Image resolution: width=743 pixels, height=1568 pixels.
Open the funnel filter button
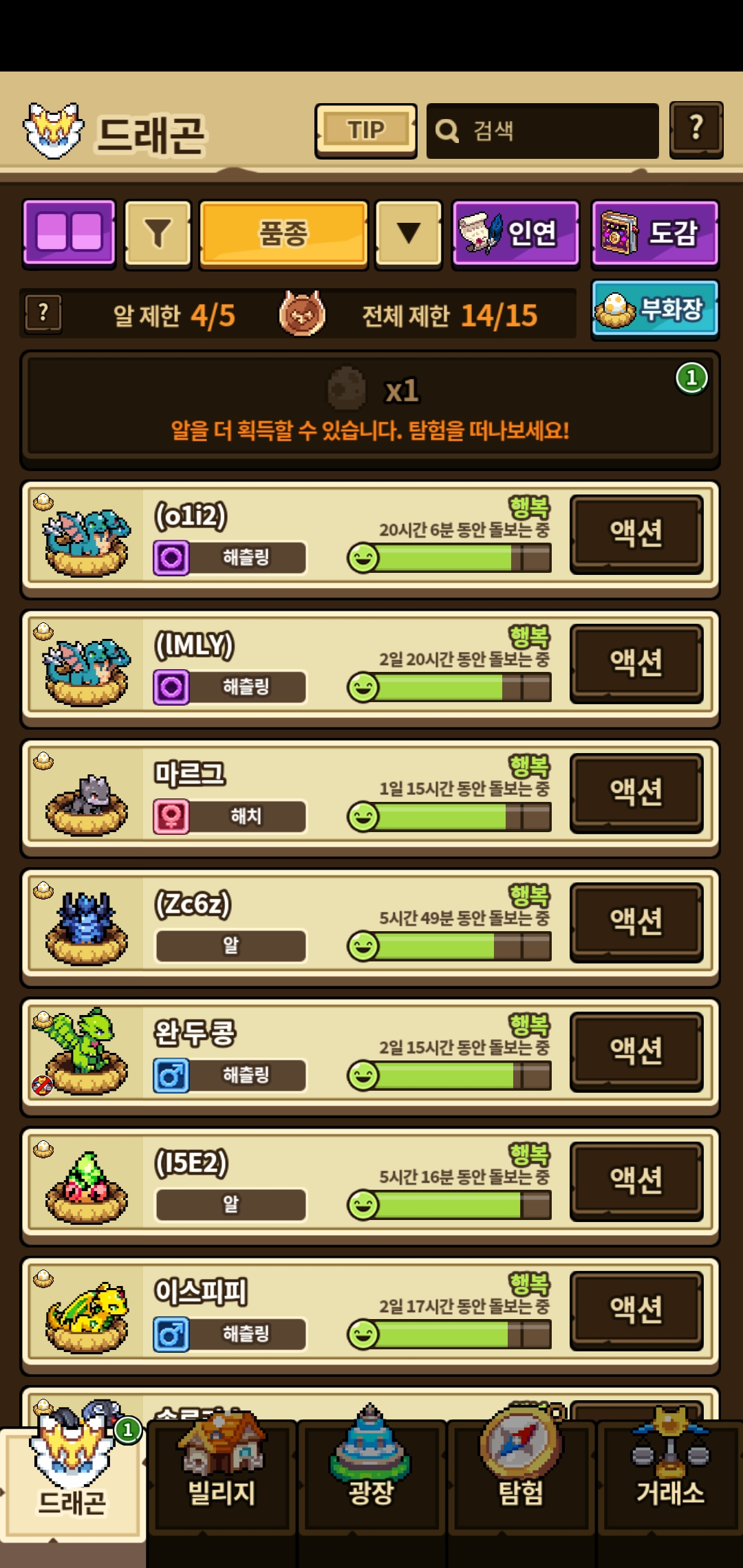pos(158,234)
